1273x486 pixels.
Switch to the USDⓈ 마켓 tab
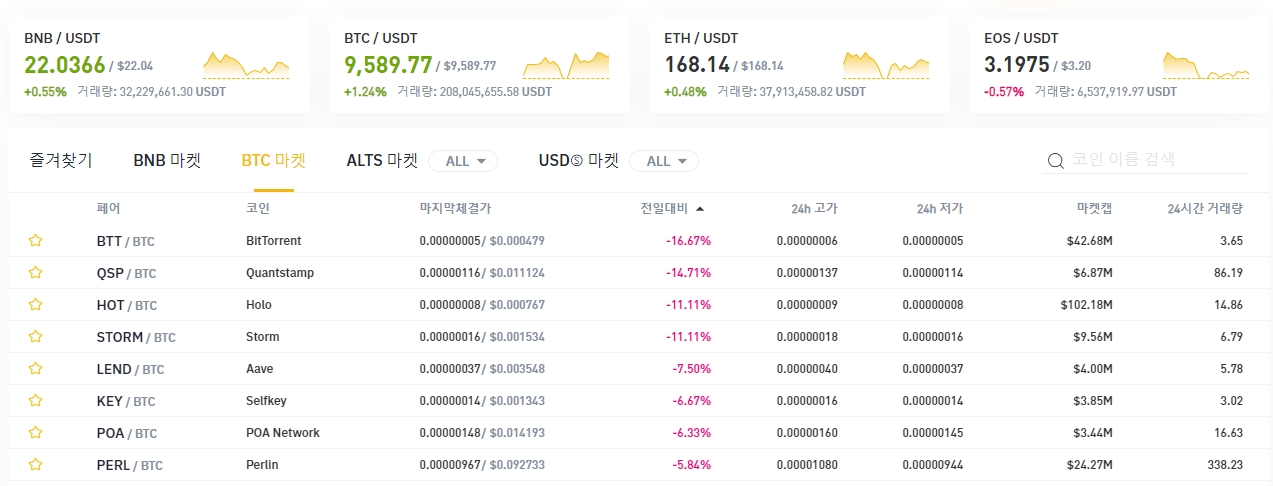(579, 160)
